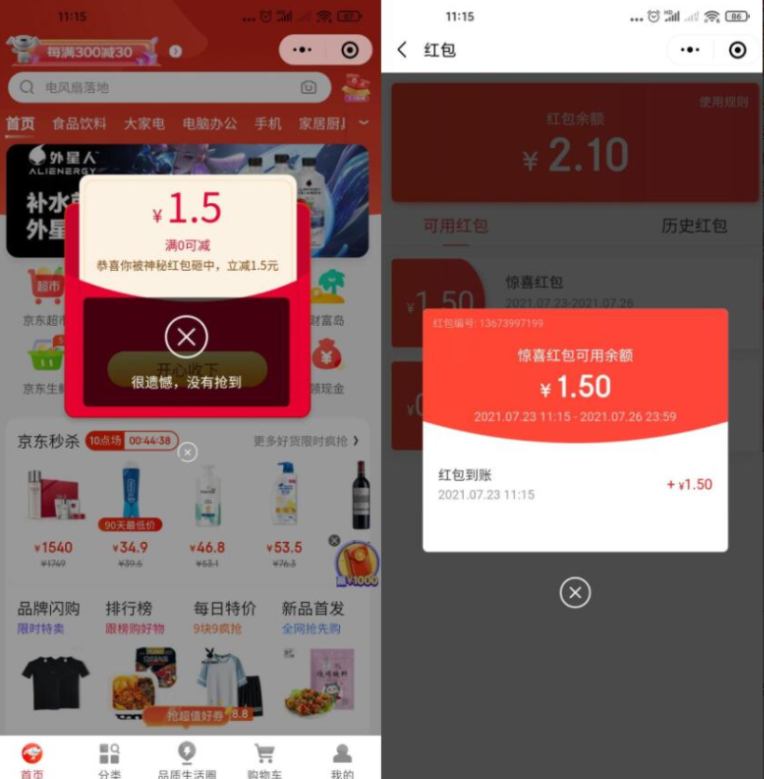Open camera search in the search box
This screenshot has height=779, width=764.
tap(309, 88)
